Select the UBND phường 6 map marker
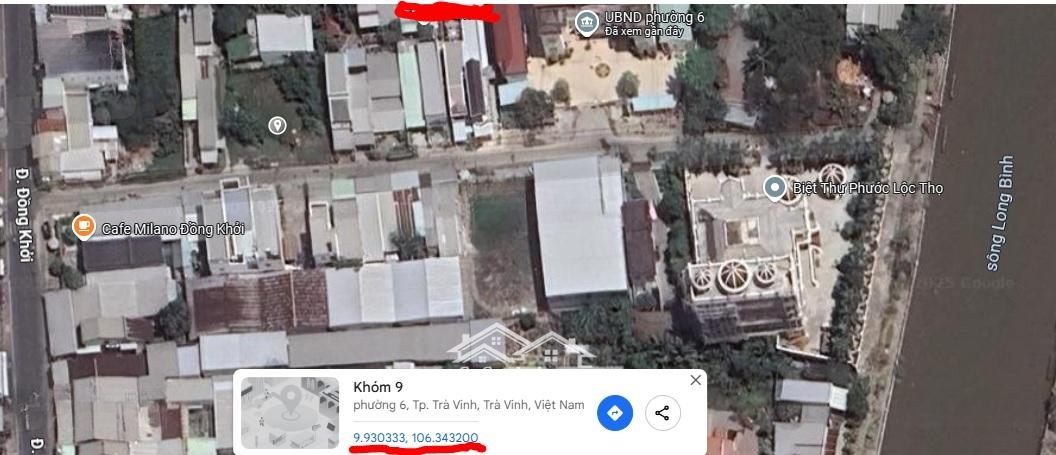Image resolution: width=1056 pixels, height=455 pixels. point(588,22)
